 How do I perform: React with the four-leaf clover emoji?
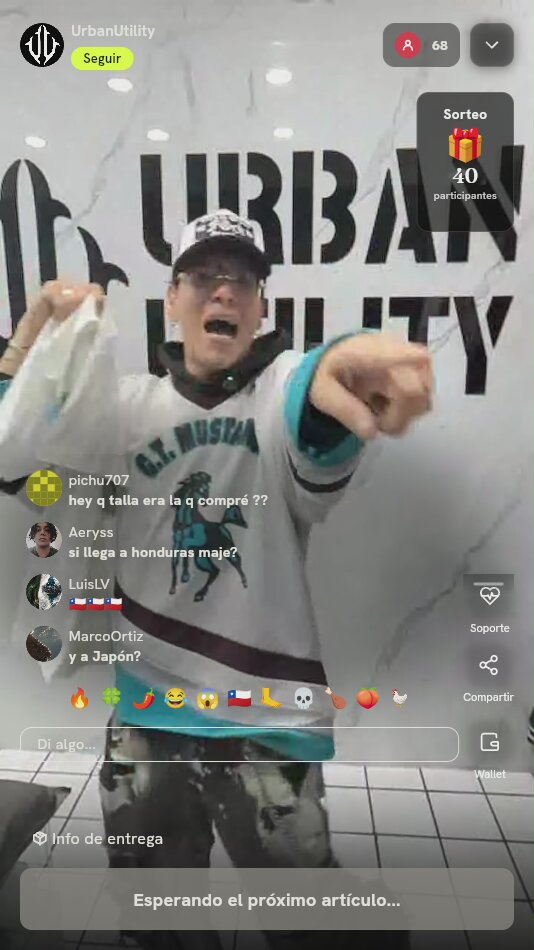112,697
